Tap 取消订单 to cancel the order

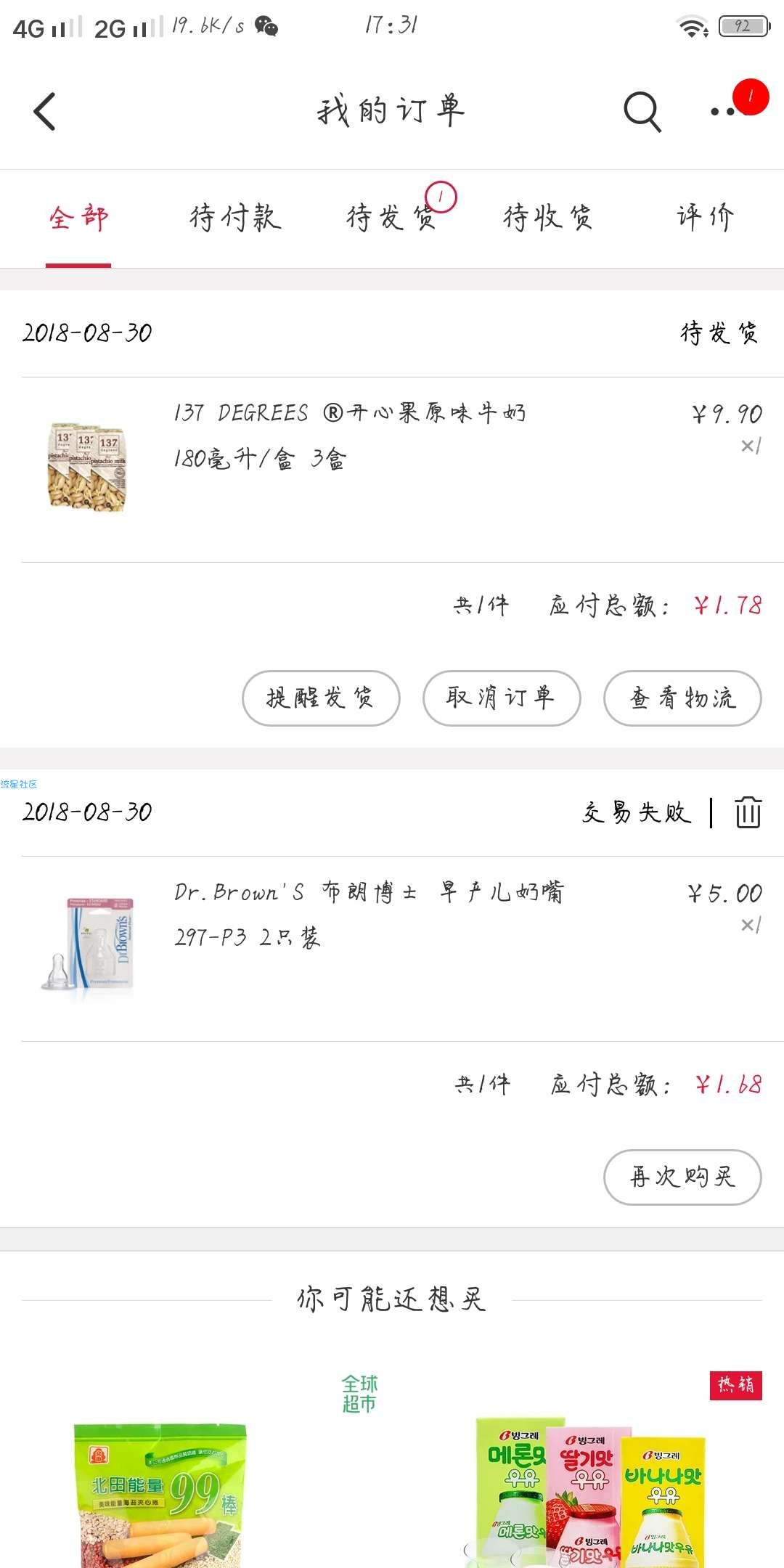pos(502,698)
